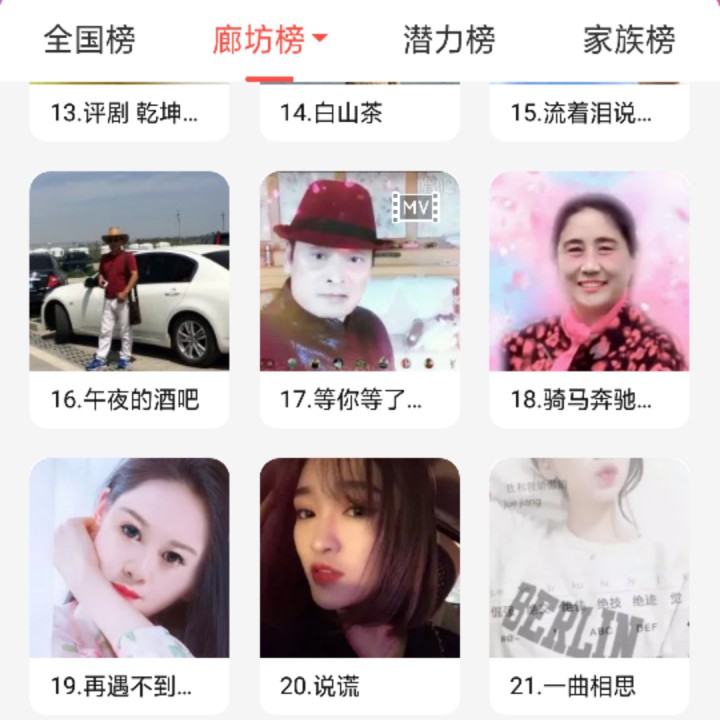This screenshot has width=720, height=720.
Task: Open the 18.骑马奔驰 card
Action: pos(589,299)
